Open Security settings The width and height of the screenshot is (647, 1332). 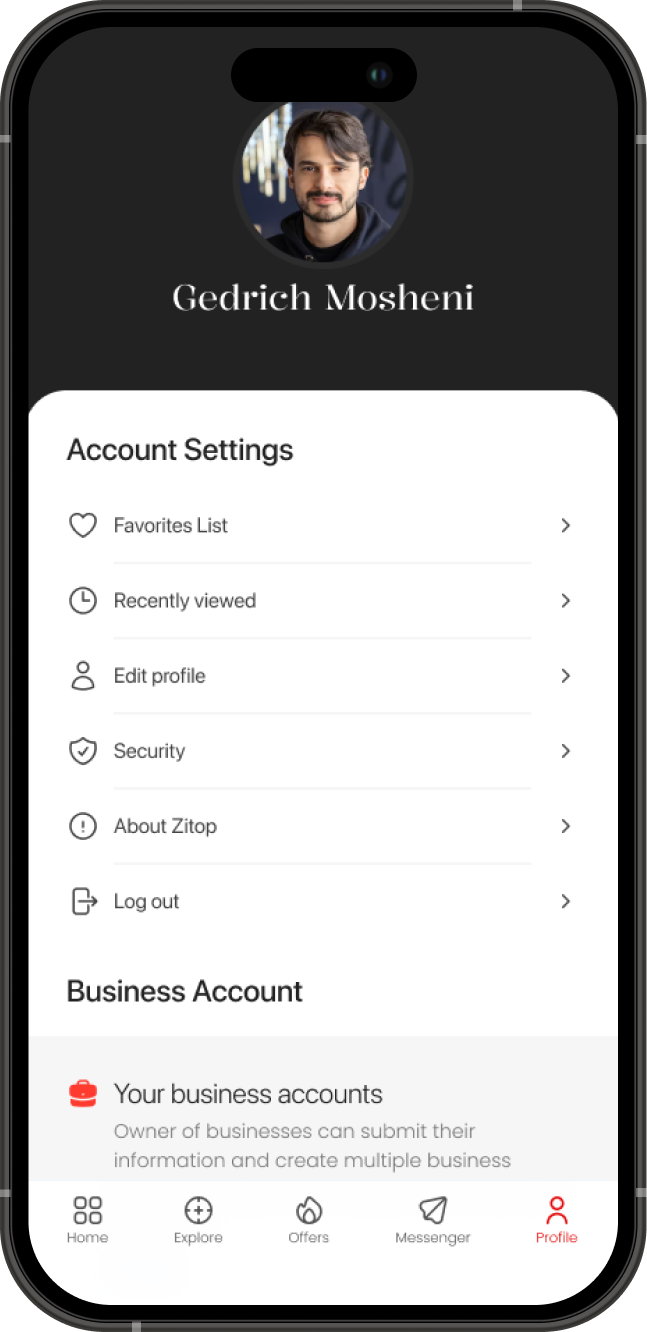(320, 751)
